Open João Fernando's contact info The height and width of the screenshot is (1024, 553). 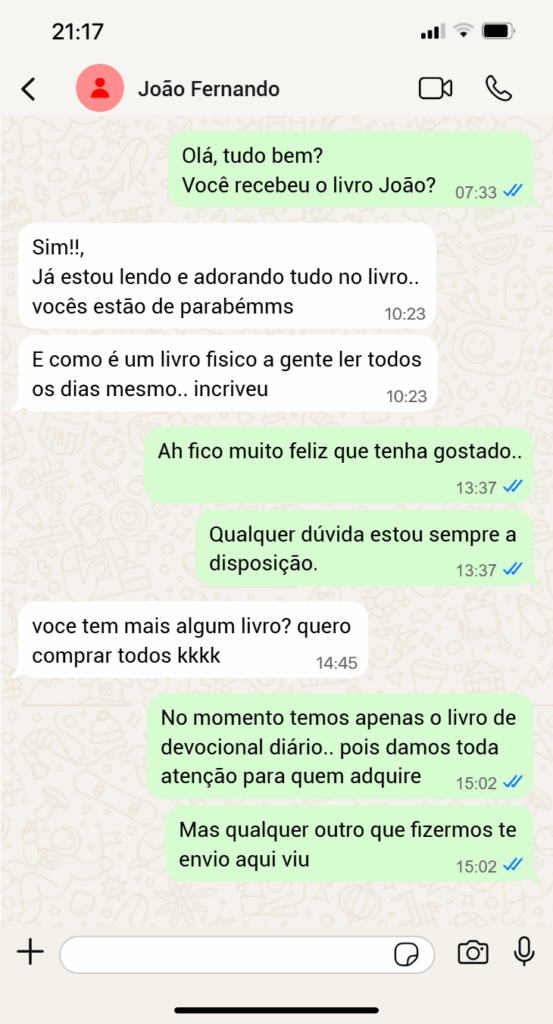pyautogui.click(x=208, y=89)
